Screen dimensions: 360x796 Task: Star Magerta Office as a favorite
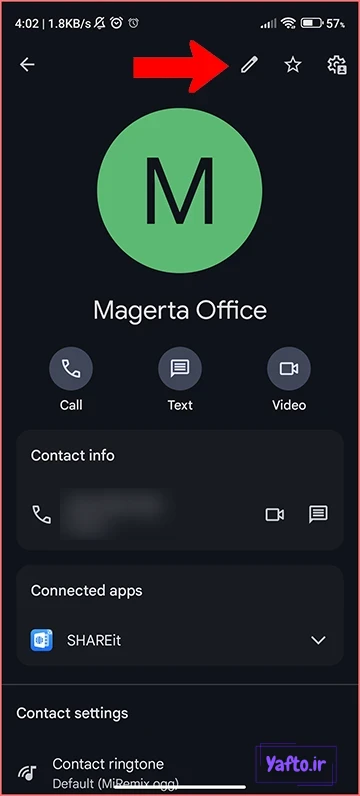(x=293, y=64)
